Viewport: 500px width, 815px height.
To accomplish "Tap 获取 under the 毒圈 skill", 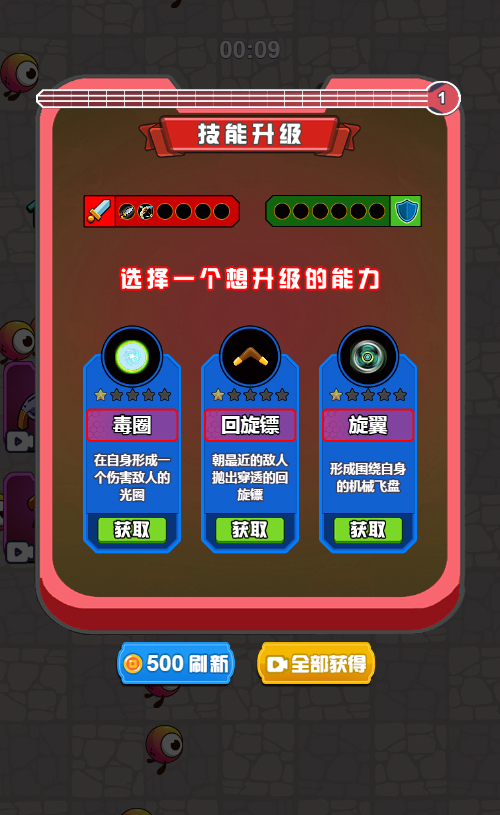I will click(132, 530).
